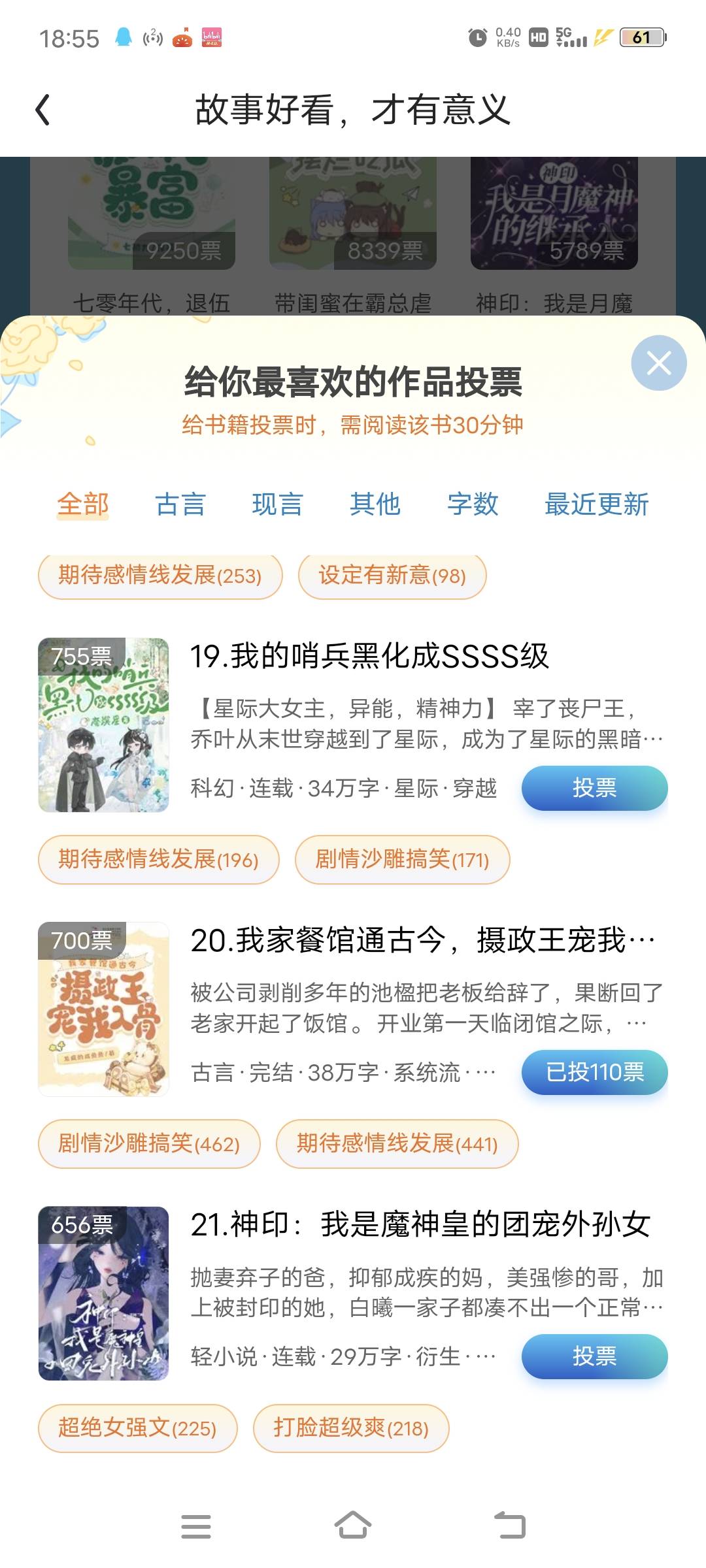The width and height of the screenshot is (706, 1568).
Task: Tap the 剧情沙雕搞笑(171) tag
Action: [x=402, y=859]
